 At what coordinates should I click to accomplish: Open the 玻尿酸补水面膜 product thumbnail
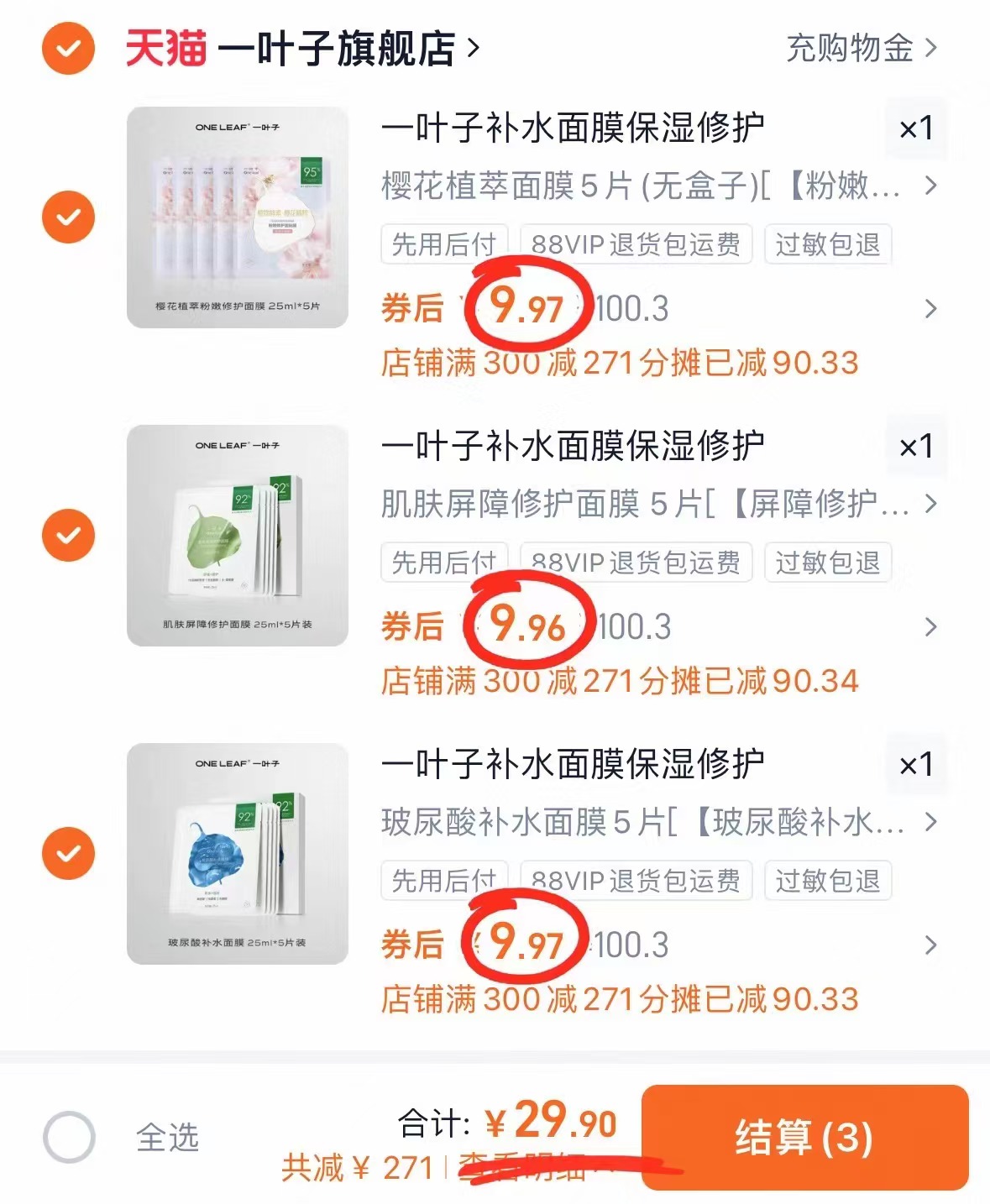click(x=238, y=851)
